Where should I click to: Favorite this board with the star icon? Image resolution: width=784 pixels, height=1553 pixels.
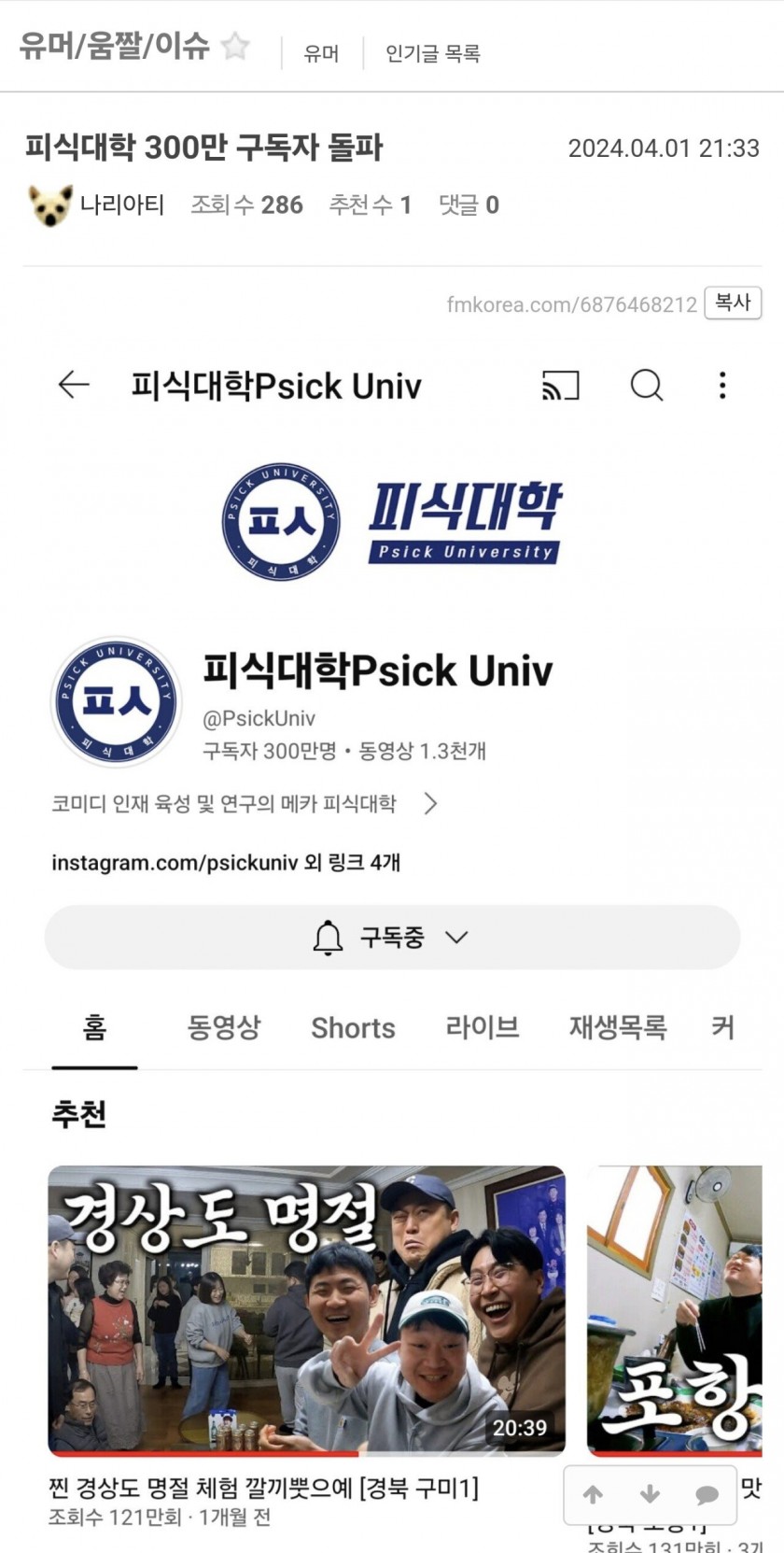[236, 45]
